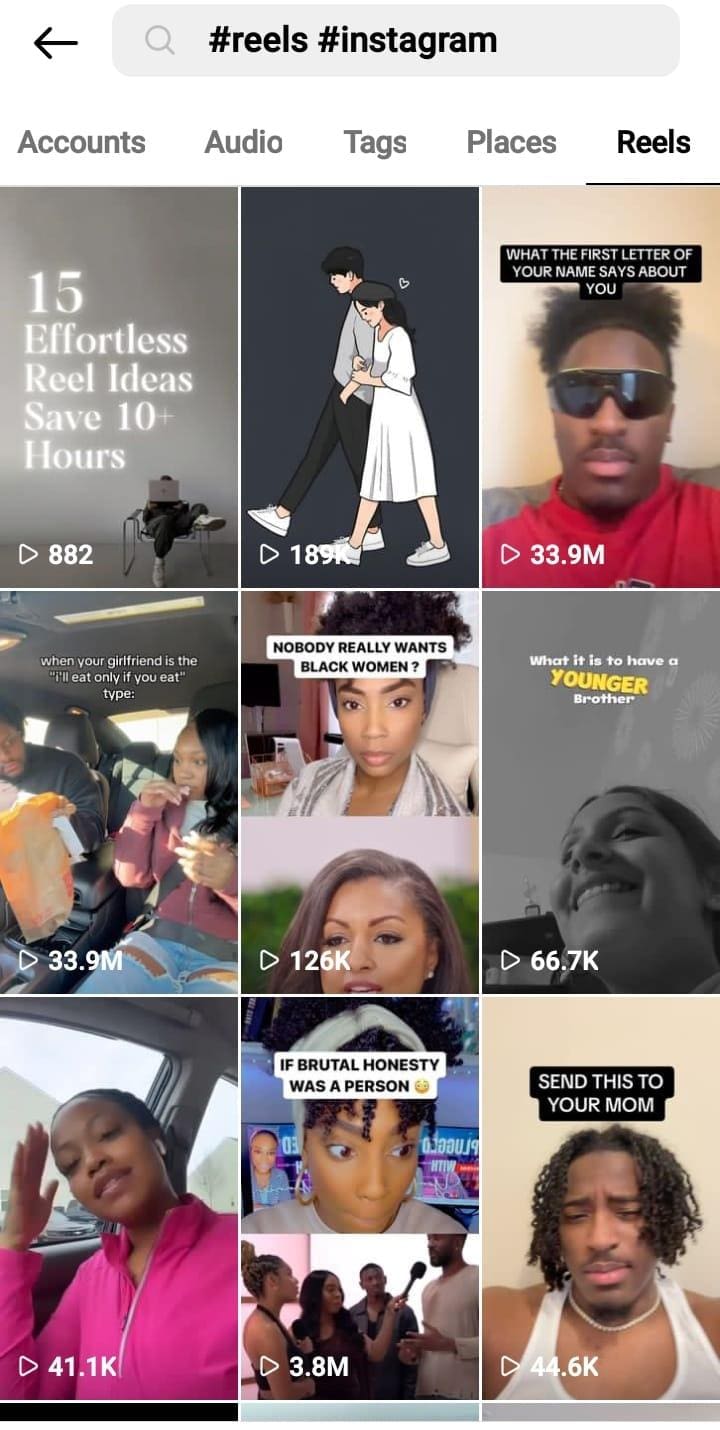Open the pink jacket reel with 41.1K views
Viewport: 720px width, 1430px height.
(119, 1198)
